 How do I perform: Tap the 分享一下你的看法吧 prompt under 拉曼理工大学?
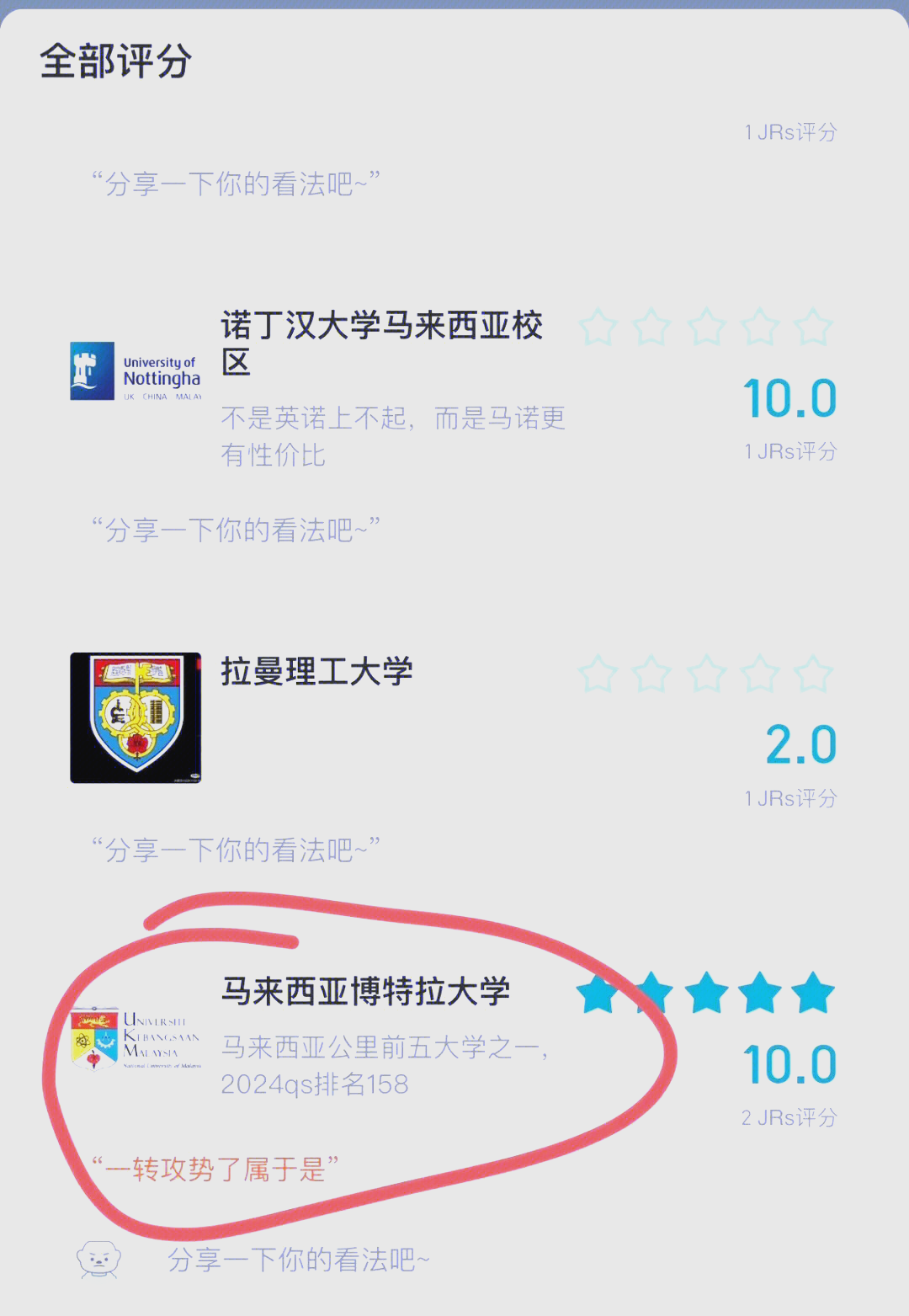pyautogui.click(x=236, y=850)
